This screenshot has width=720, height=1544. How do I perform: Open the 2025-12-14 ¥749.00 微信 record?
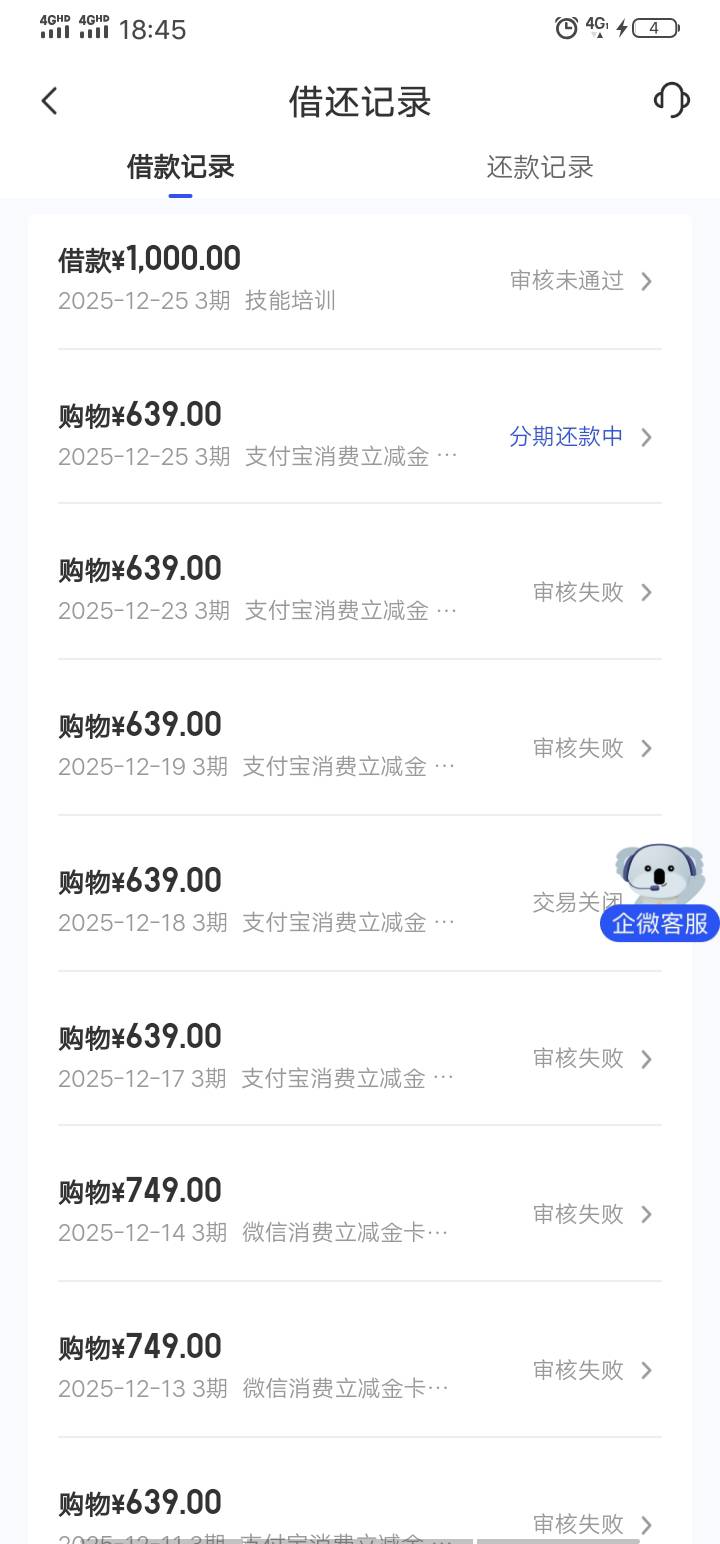pyautogui.click(x=360, y=1214)
